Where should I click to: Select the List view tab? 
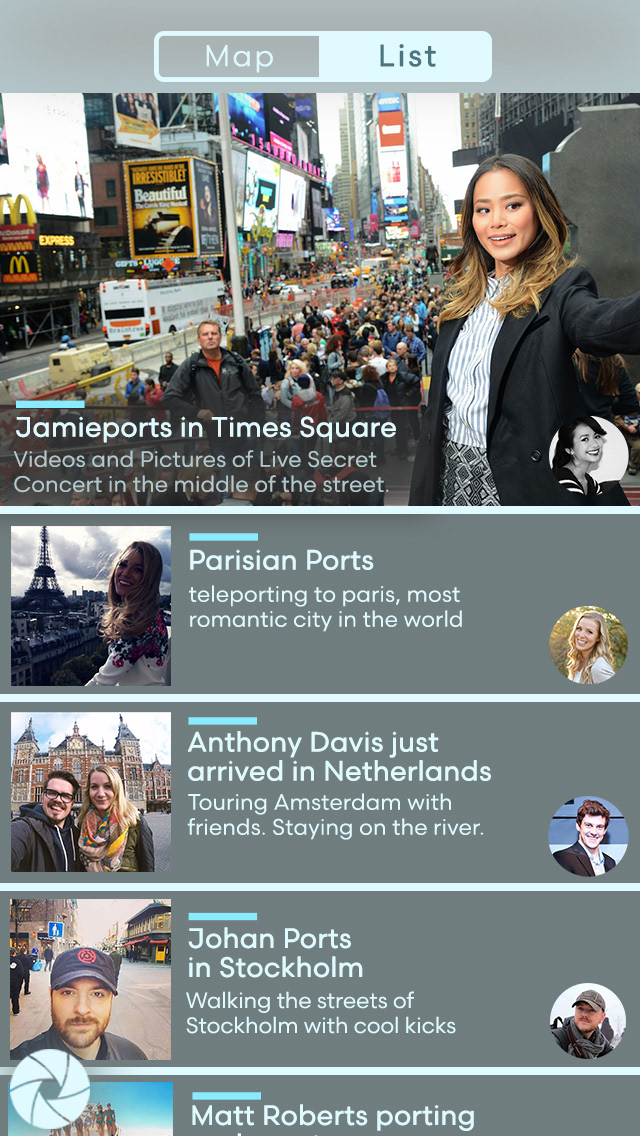406,57
